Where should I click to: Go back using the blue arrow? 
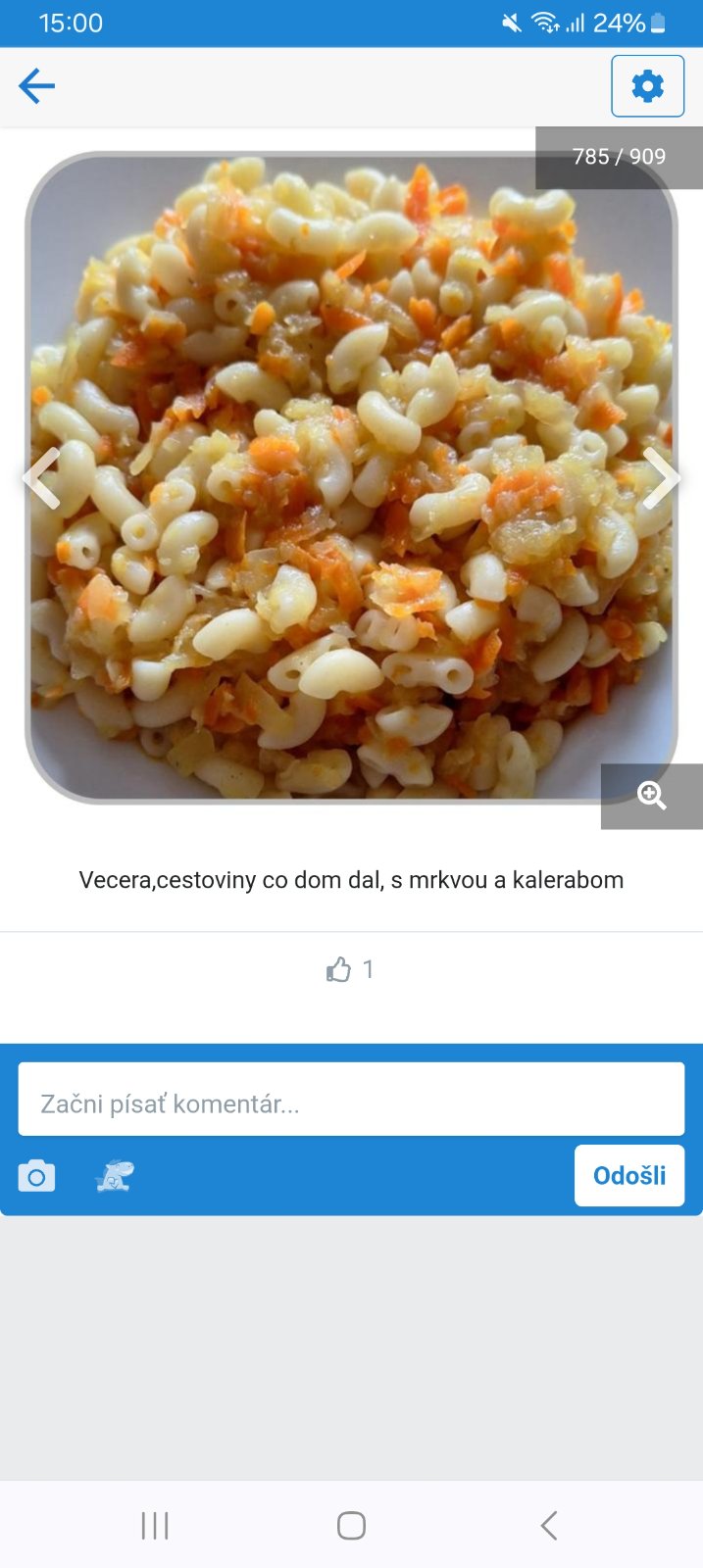coord(37,86)
